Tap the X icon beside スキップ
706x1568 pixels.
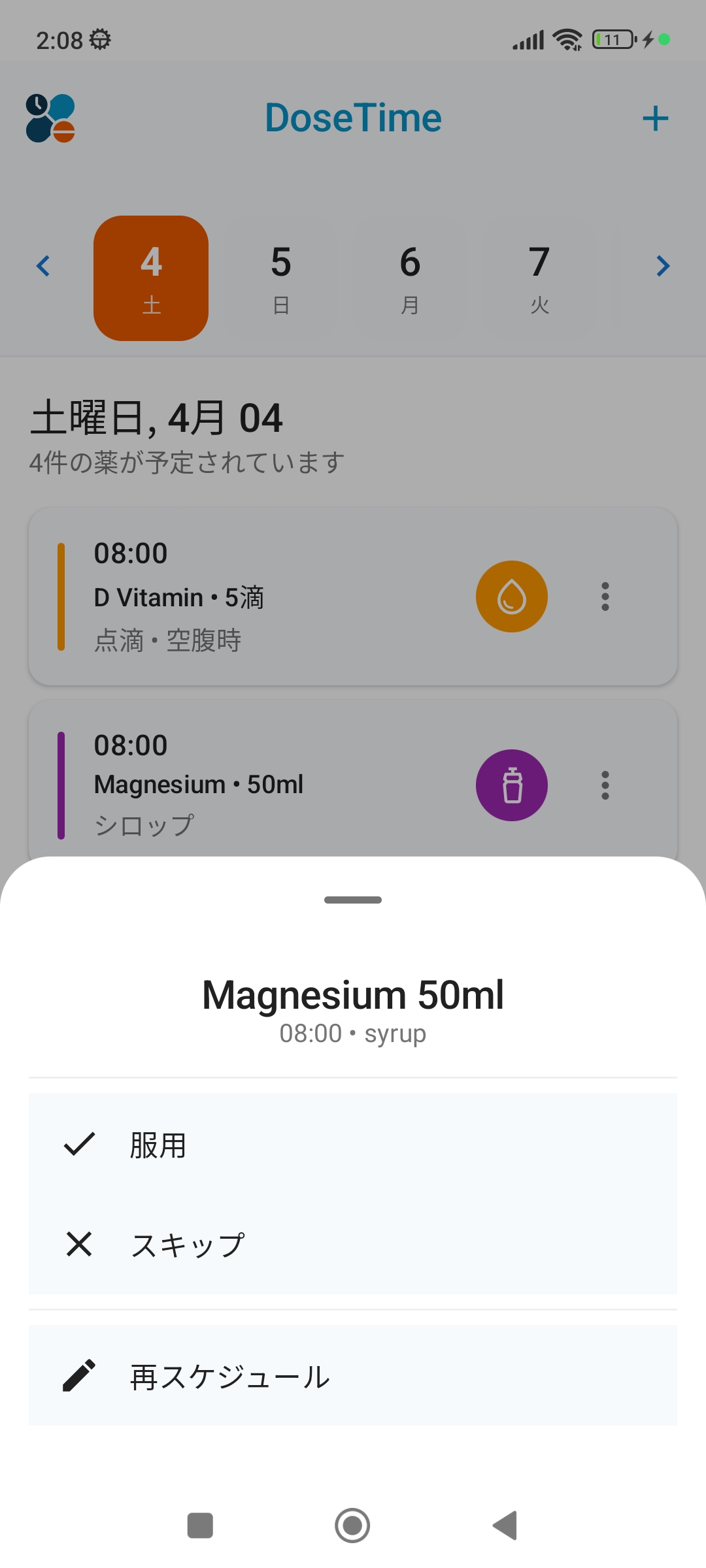click(78, 1243)
